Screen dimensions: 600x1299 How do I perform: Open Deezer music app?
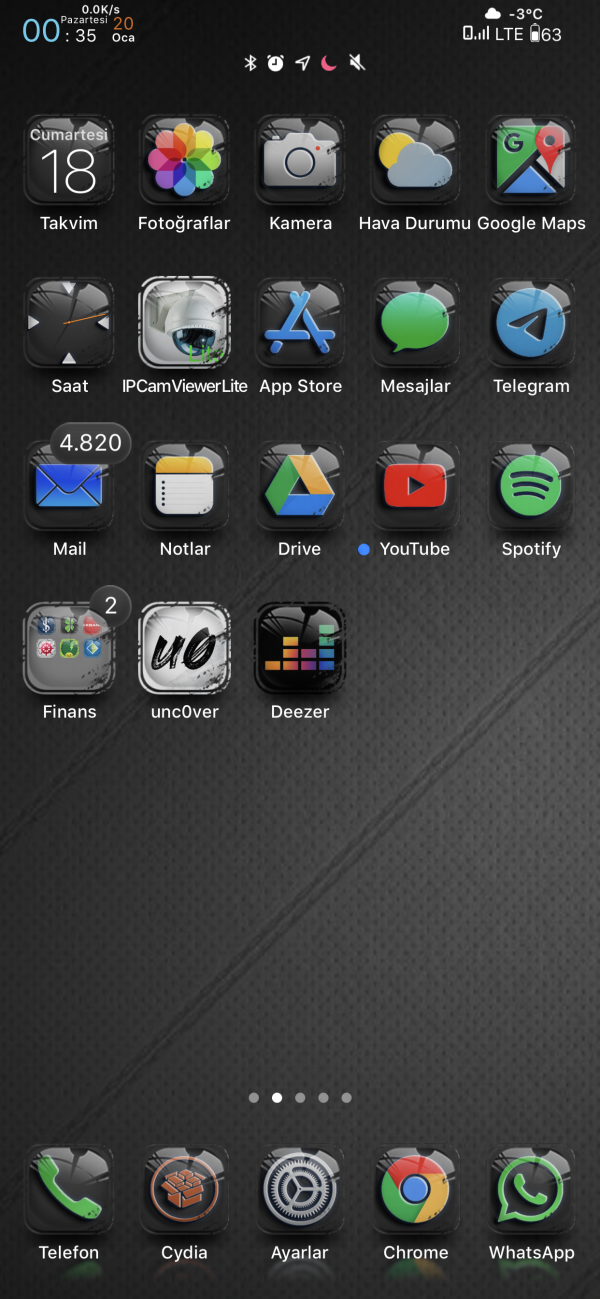[x=300, y=649]
